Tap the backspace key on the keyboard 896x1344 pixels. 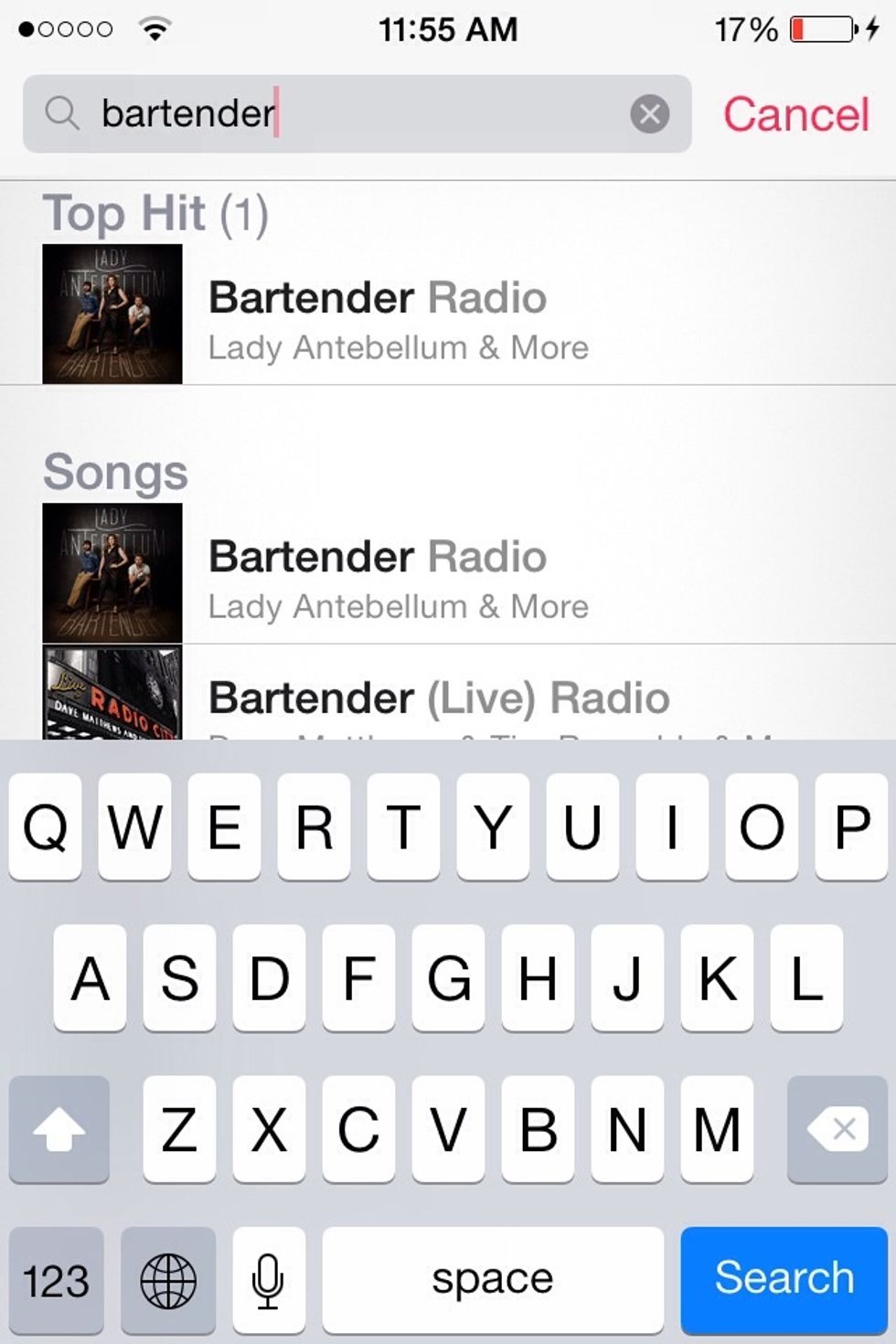(837, 1129)
